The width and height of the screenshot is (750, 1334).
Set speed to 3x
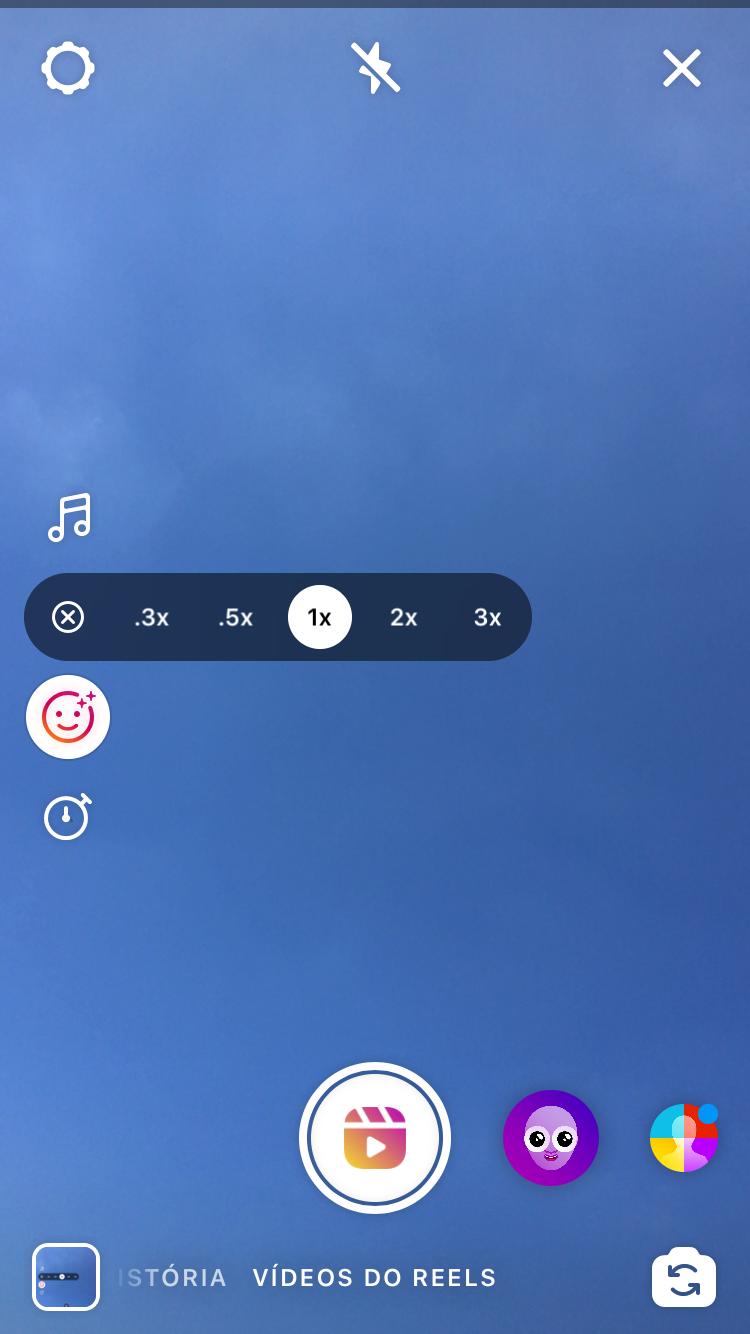tap(488, 618)
